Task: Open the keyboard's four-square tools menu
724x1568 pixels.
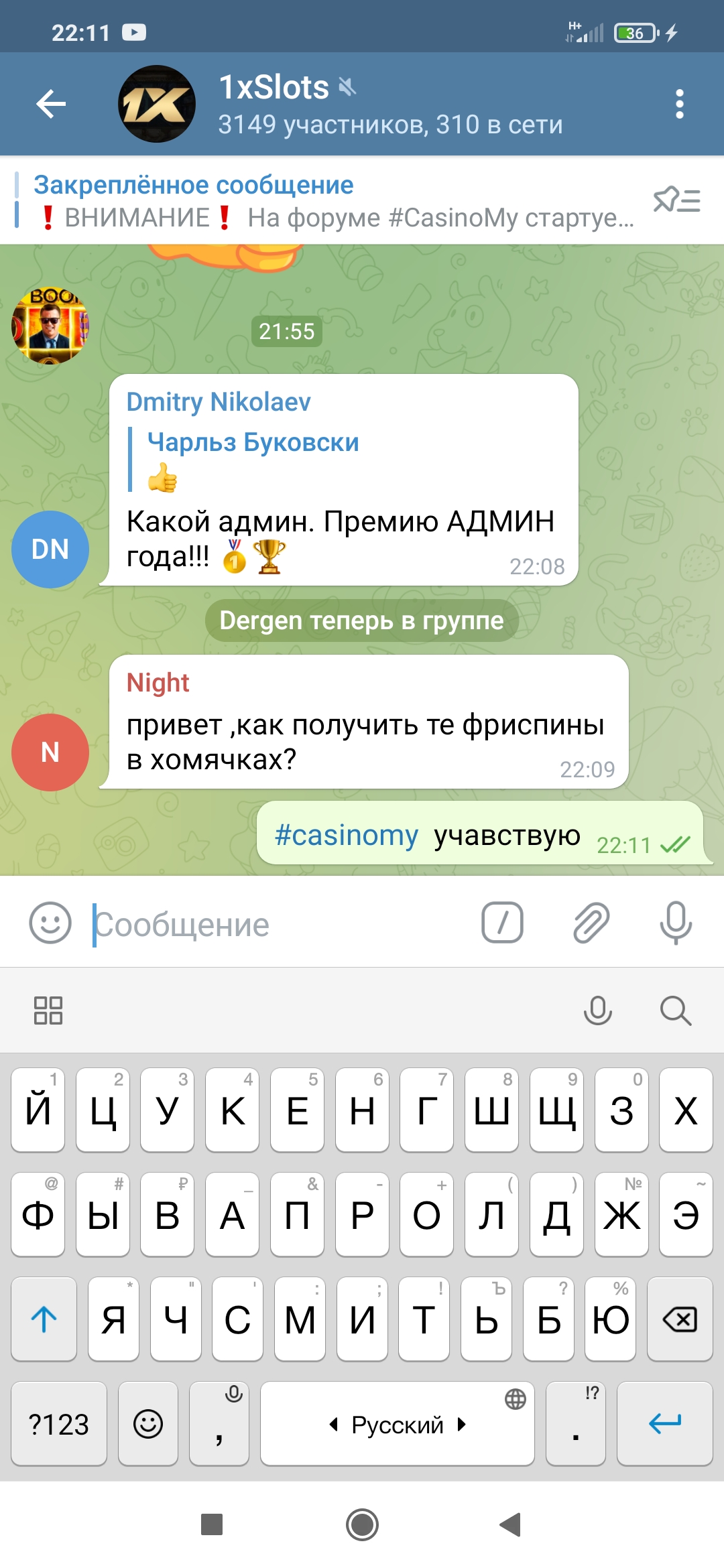Action: 48,1010
